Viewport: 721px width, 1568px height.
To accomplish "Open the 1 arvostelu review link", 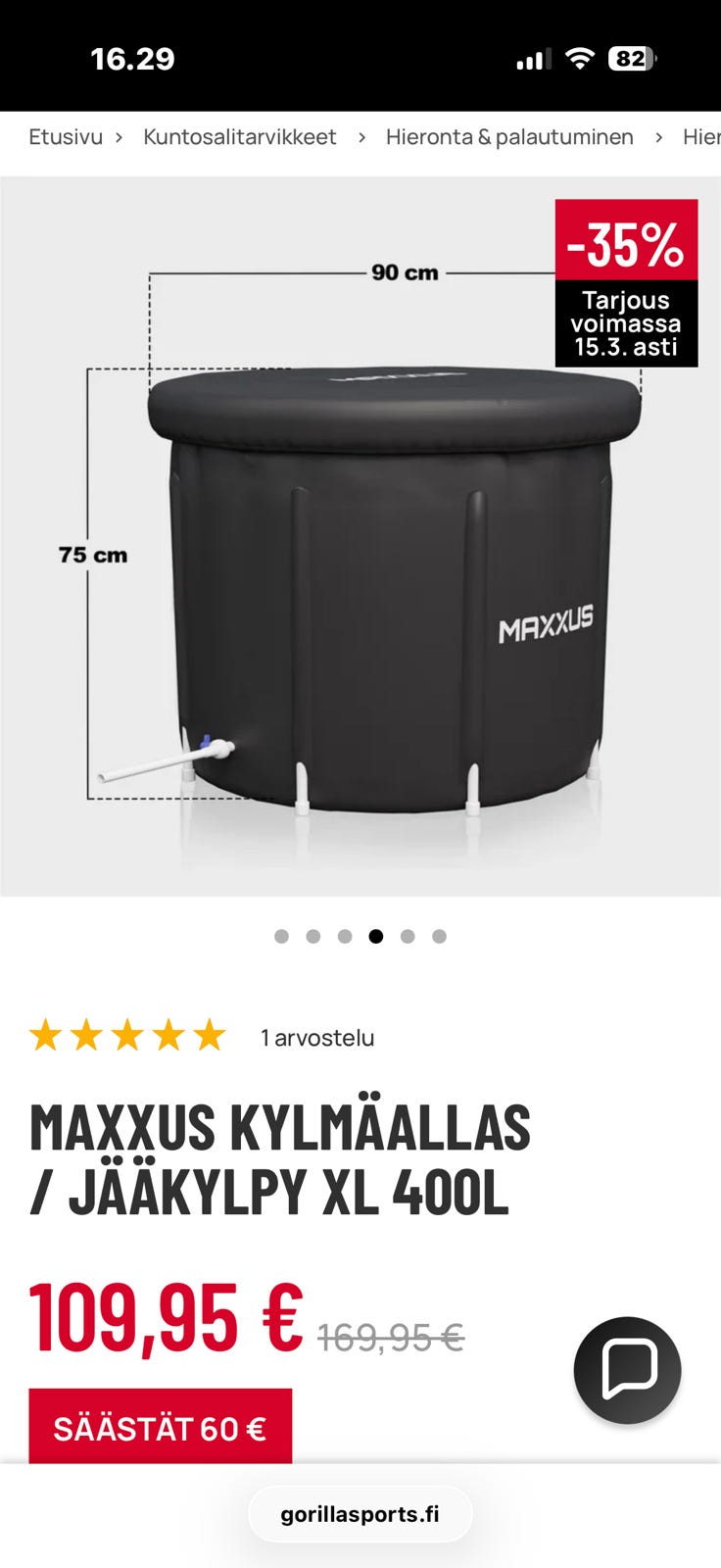I will (316, 1037).
